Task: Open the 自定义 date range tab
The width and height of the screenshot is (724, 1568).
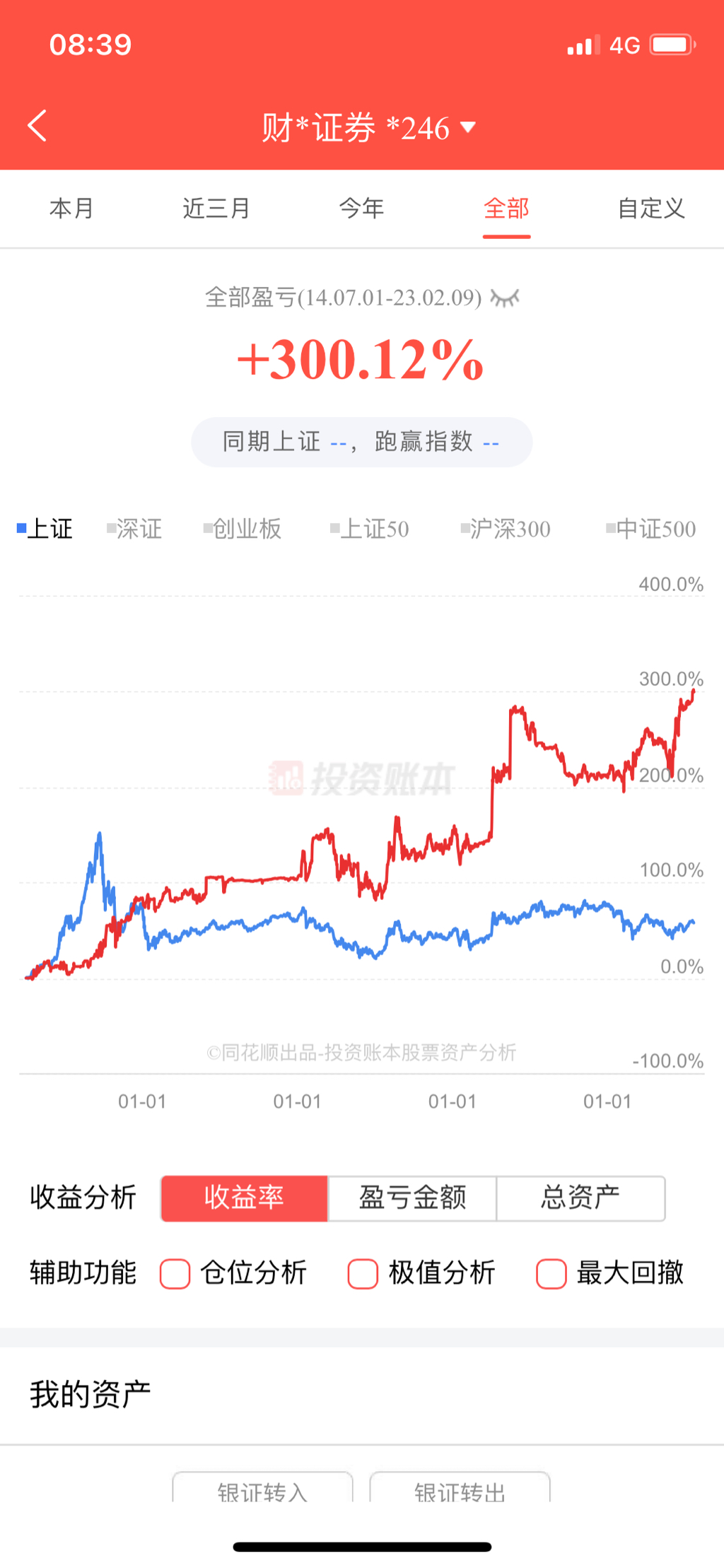Action: 651,209
